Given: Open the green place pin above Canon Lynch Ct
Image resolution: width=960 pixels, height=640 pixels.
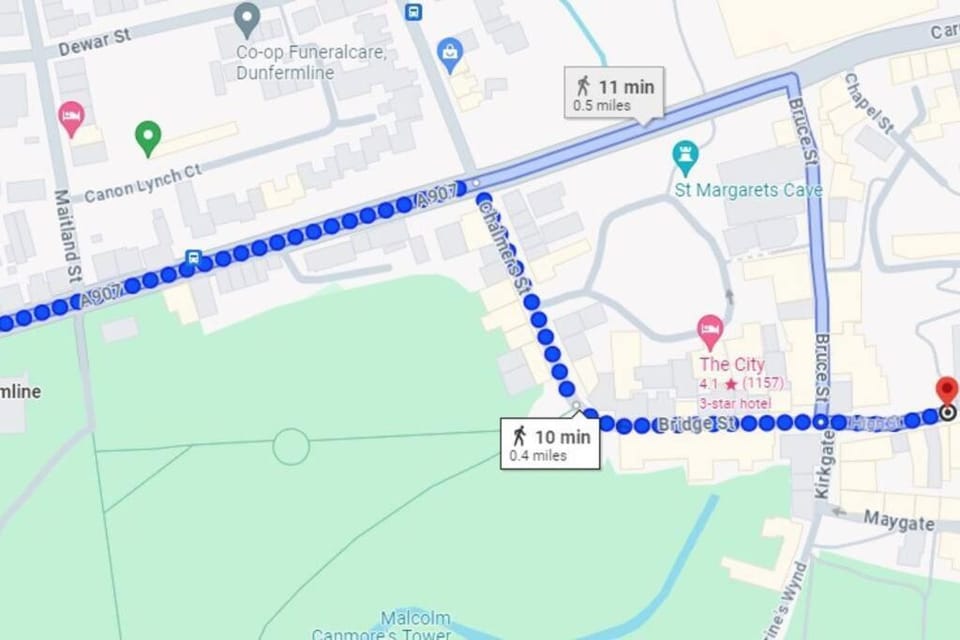Looking at the screenshot, I should point(148,137).
